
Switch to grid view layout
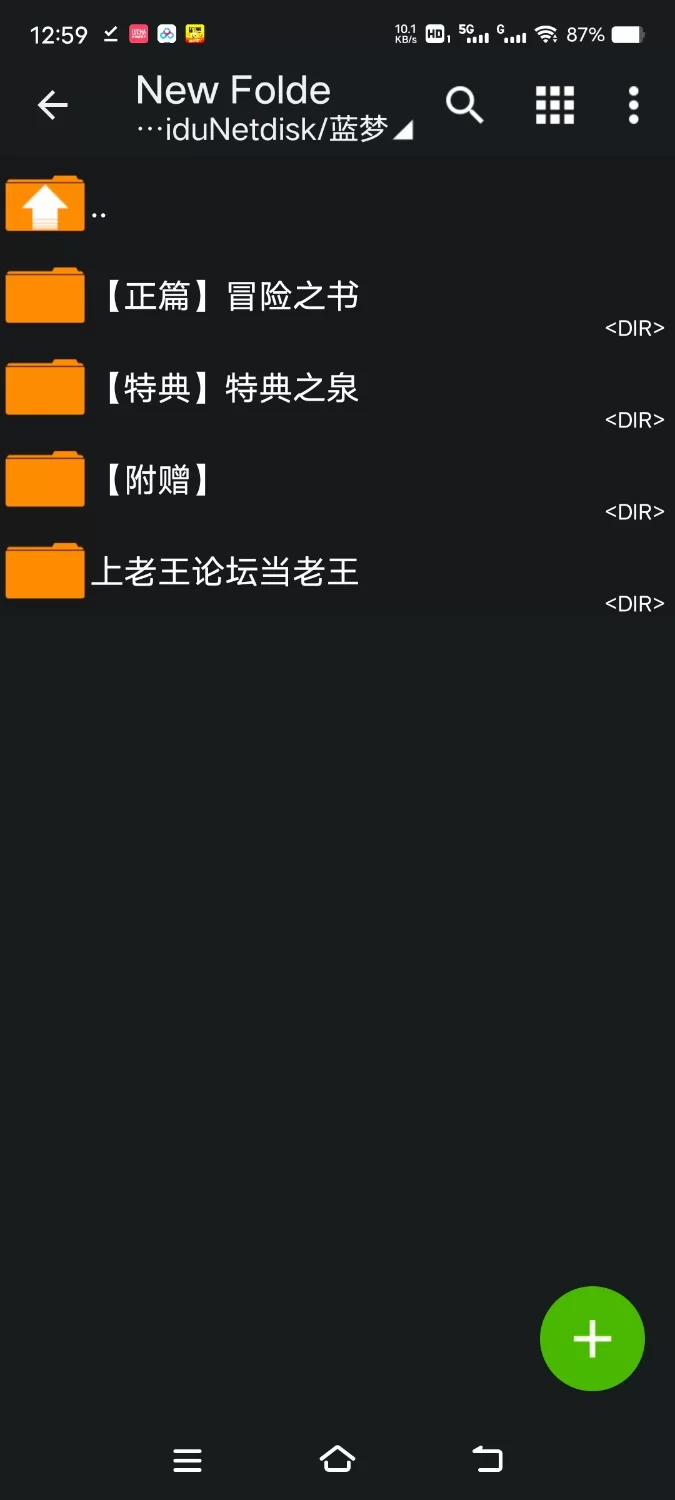[x=554, y=105]
